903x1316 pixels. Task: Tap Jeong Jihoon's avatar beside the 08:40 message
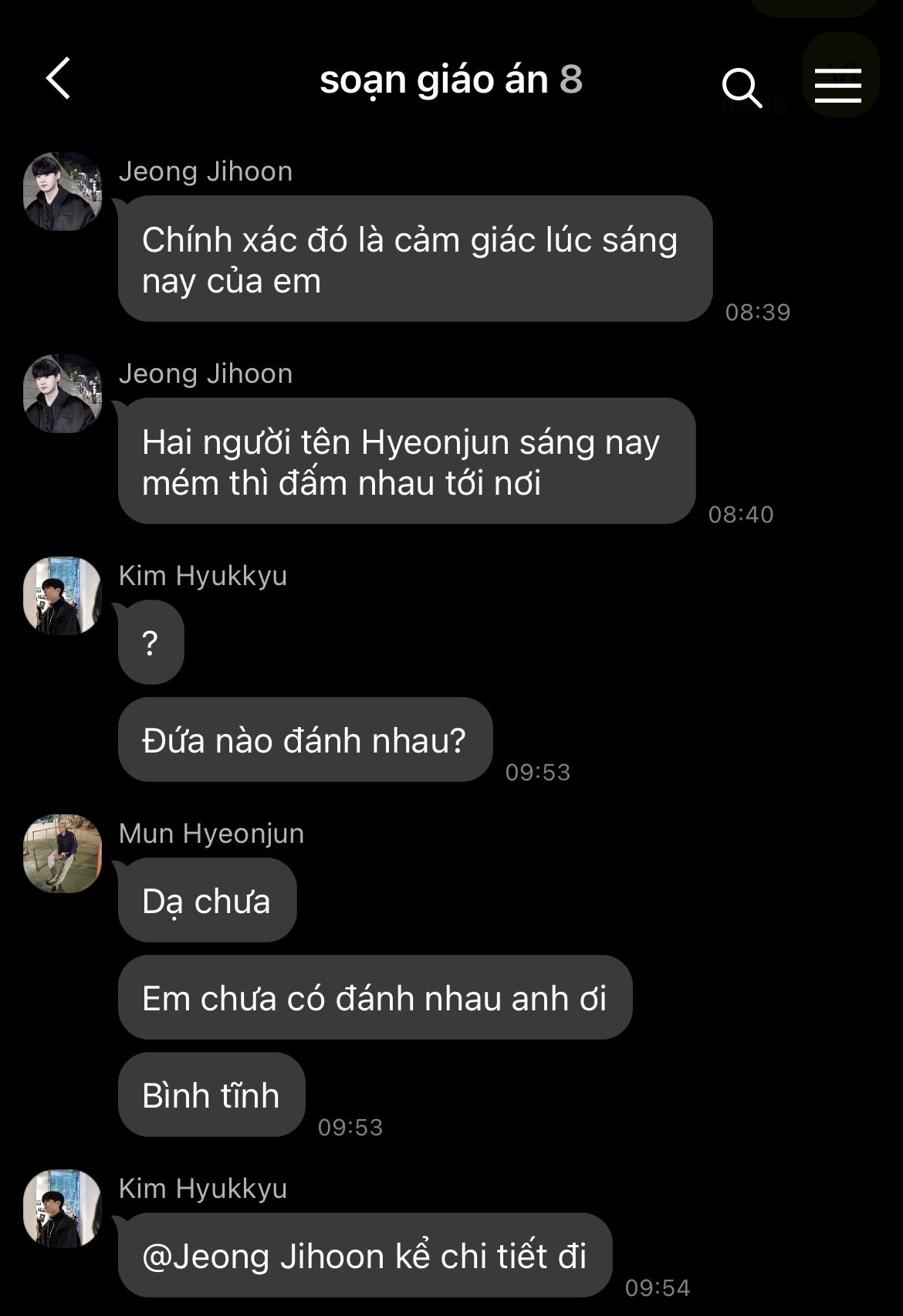coord(63,394)
